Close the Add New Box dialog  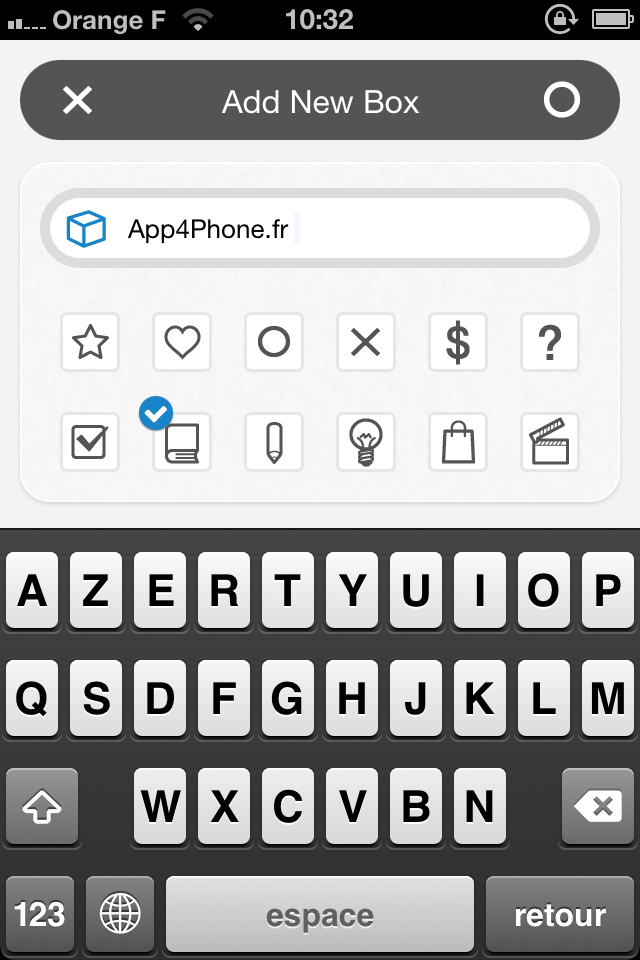77,100
